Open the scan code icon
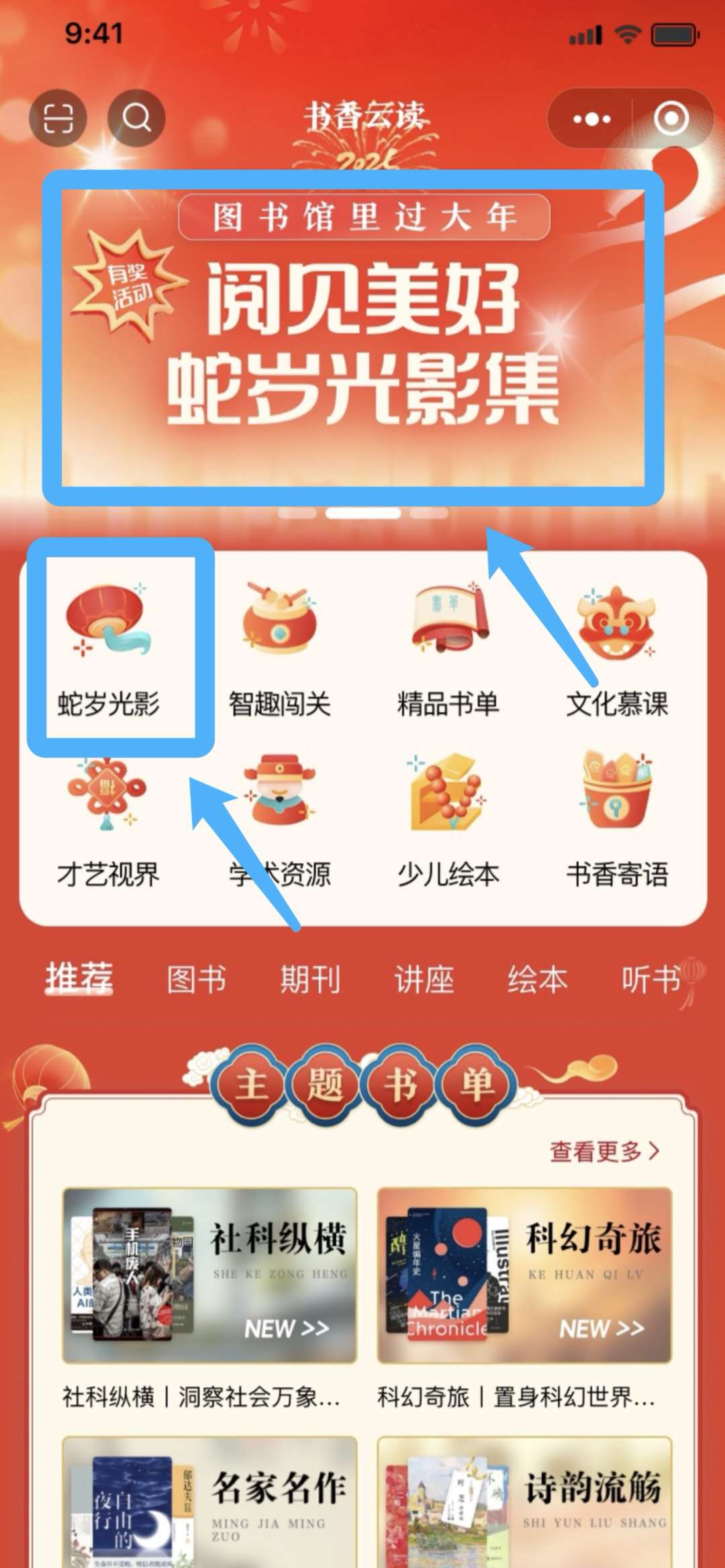 coord(58,119)
